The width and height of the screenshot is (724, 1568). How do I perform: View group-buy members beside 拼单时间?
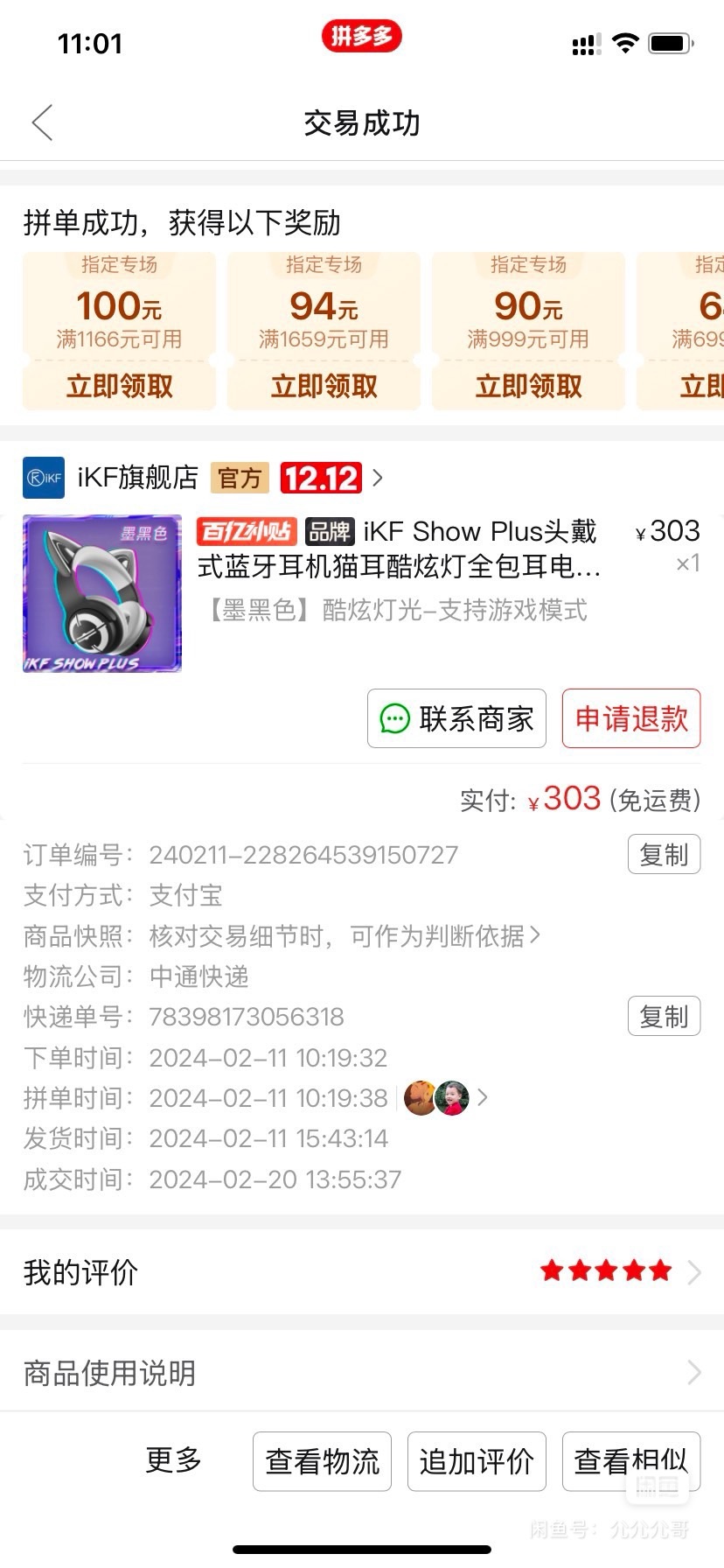click(444, 1097)
